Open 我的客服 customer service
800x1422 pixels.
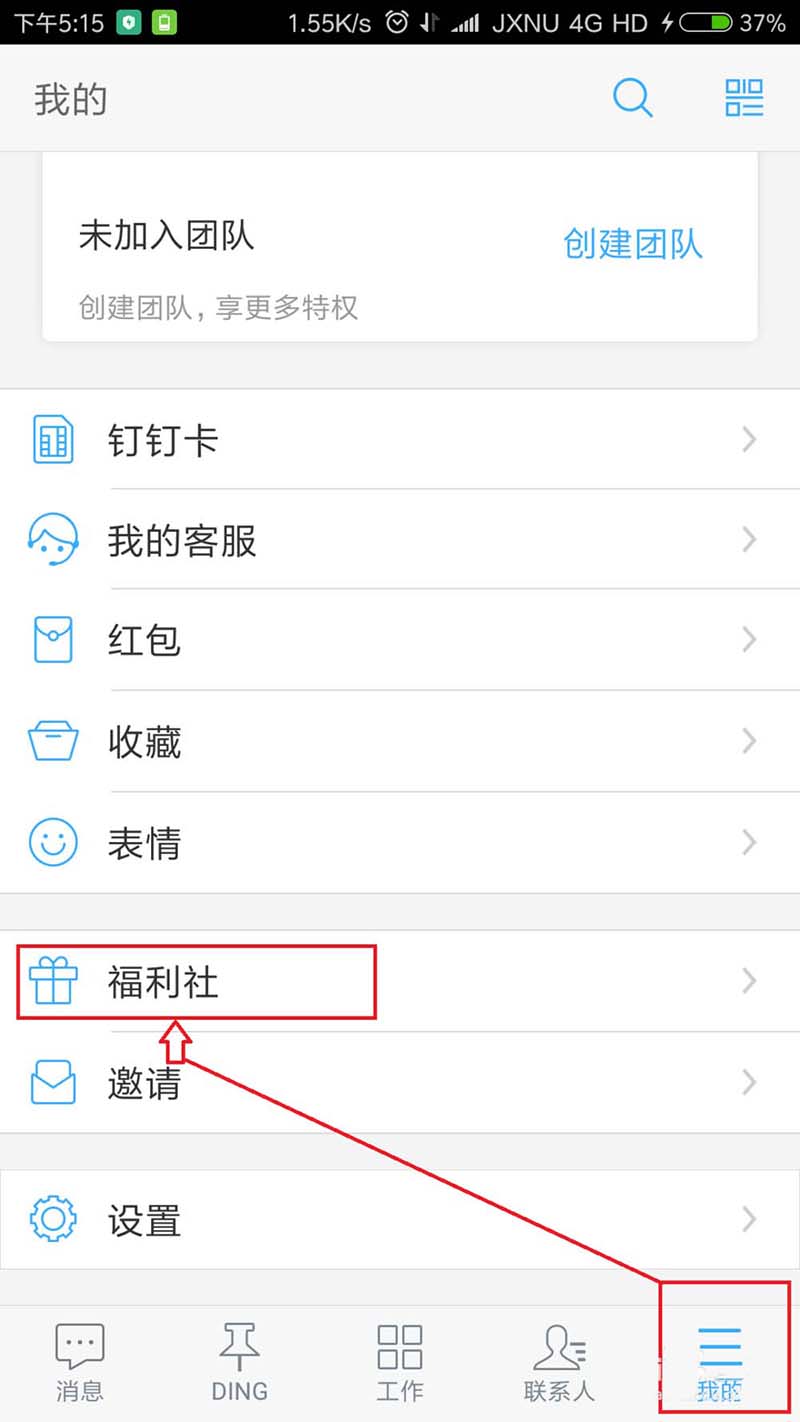coord(400,540)
